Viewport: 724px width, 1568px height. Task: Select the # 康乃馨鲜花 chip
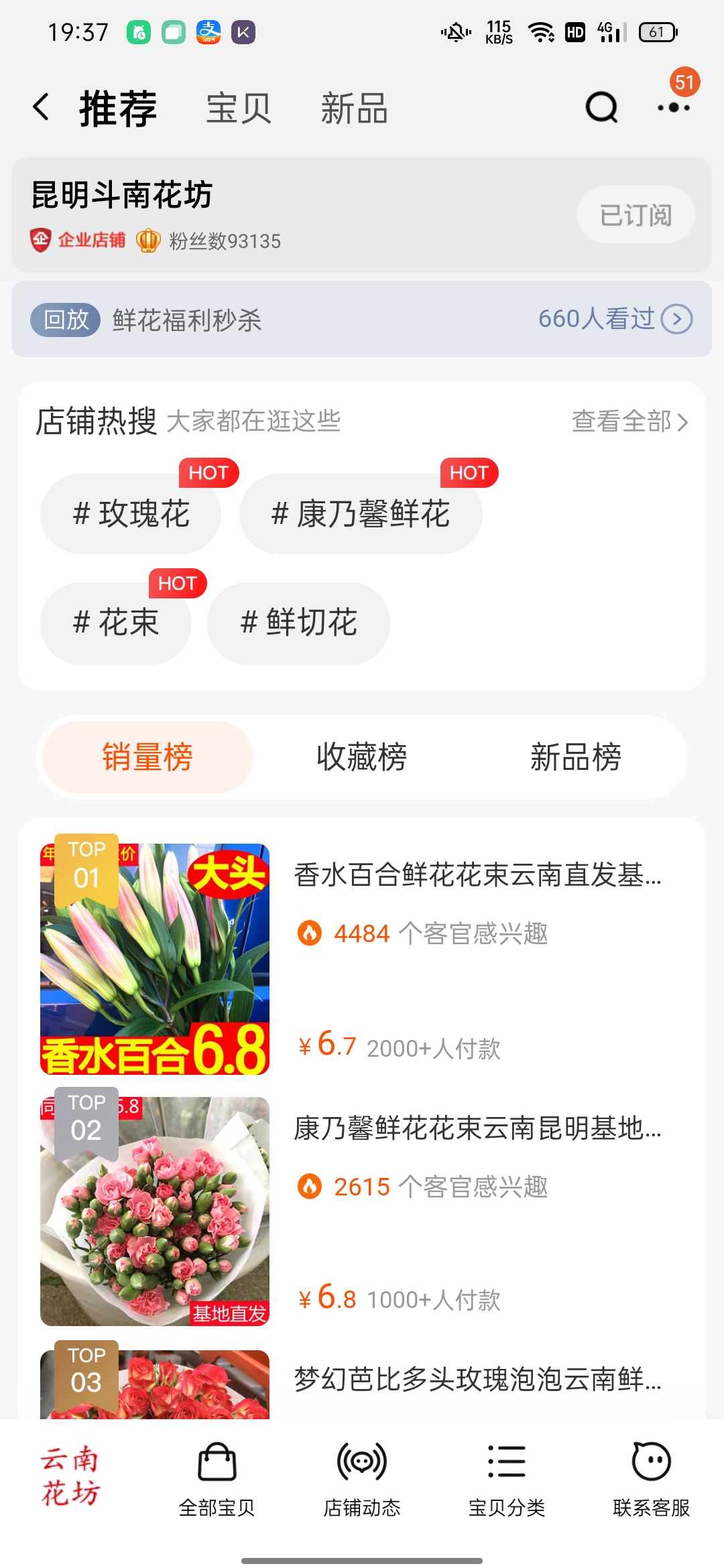361,514
